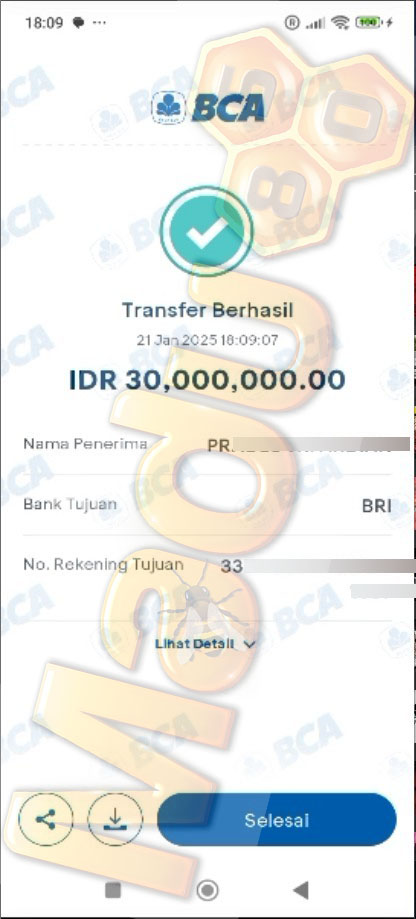Screen dimensions: 416x919
Task: Go back with the system back button
Action: pos(301,890)
